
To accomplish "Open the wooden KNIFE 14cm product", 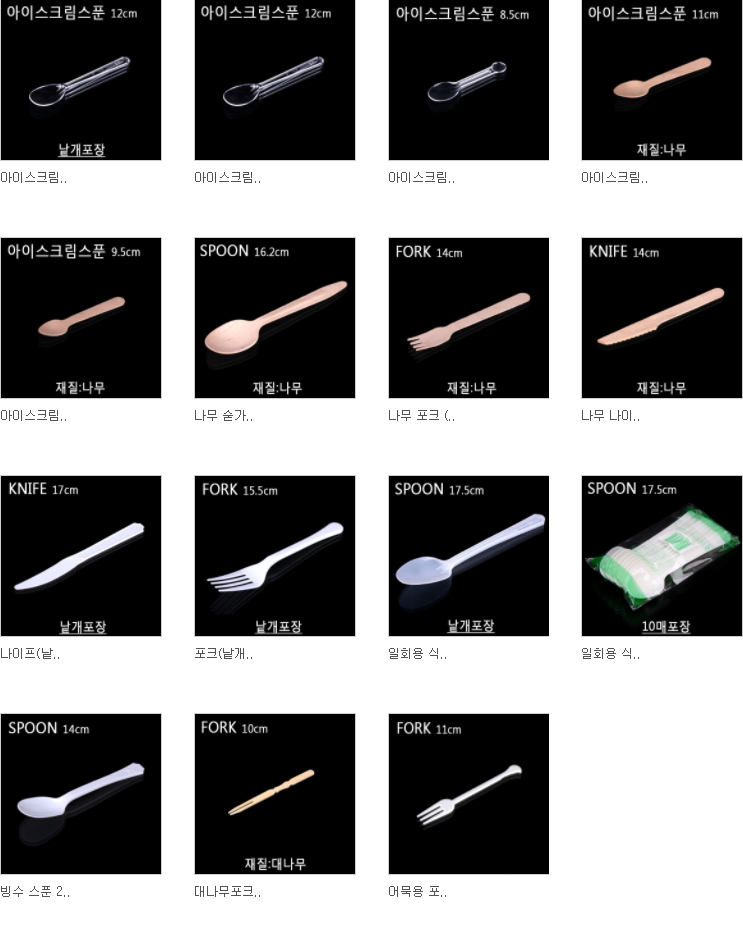I will 662,318.
